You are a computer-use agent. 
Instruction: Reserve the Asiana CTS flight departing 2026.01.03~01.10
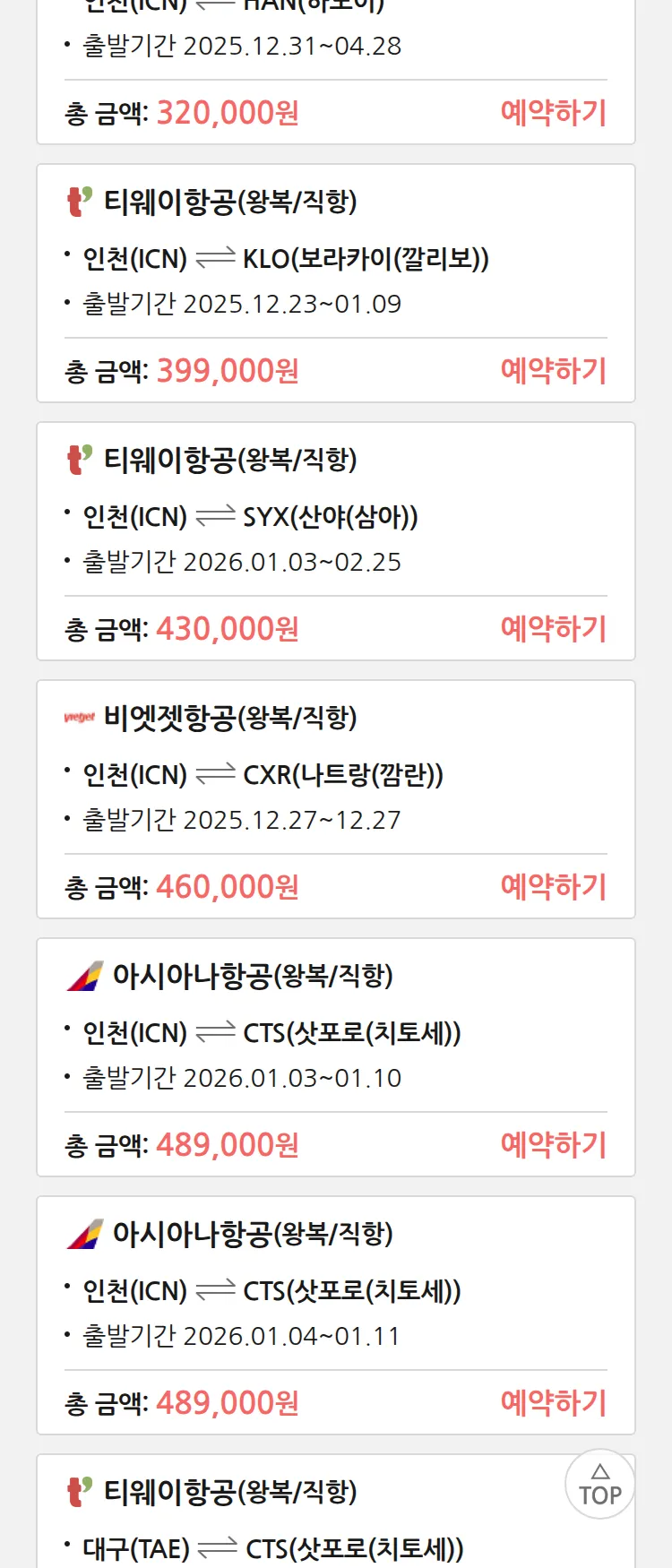(553, 1145)
